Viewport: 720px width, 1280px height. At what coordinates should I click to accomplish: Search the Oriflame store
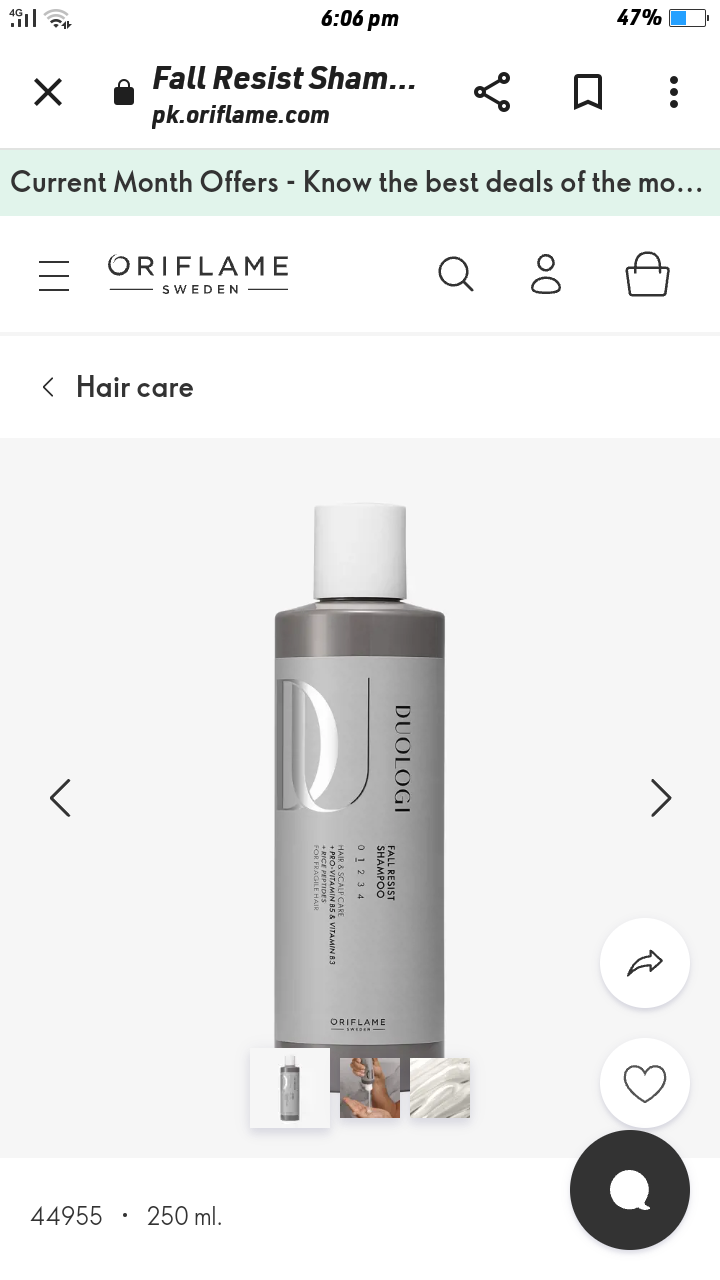[456, 274]
